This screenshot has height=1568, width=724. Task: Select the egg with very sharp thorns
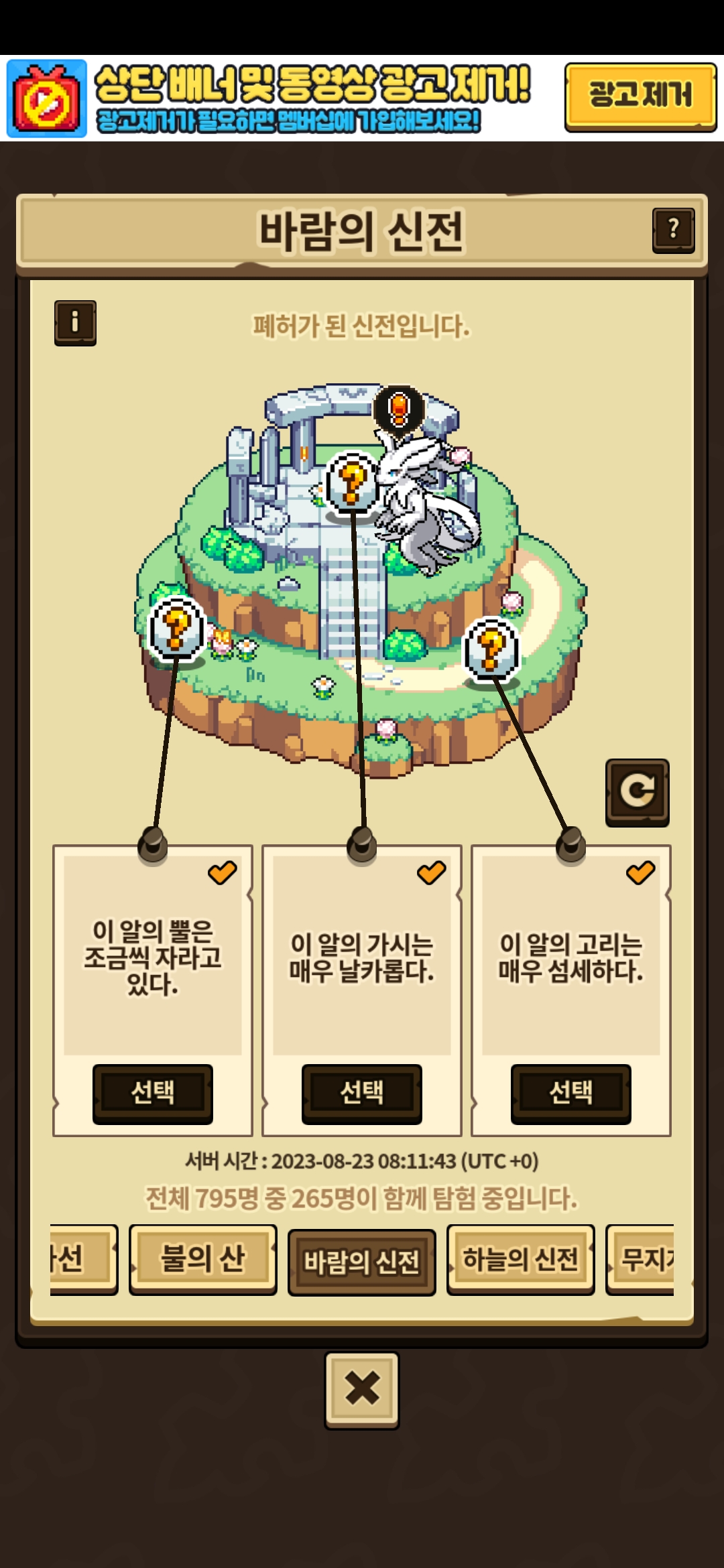tap(362, 1093)
